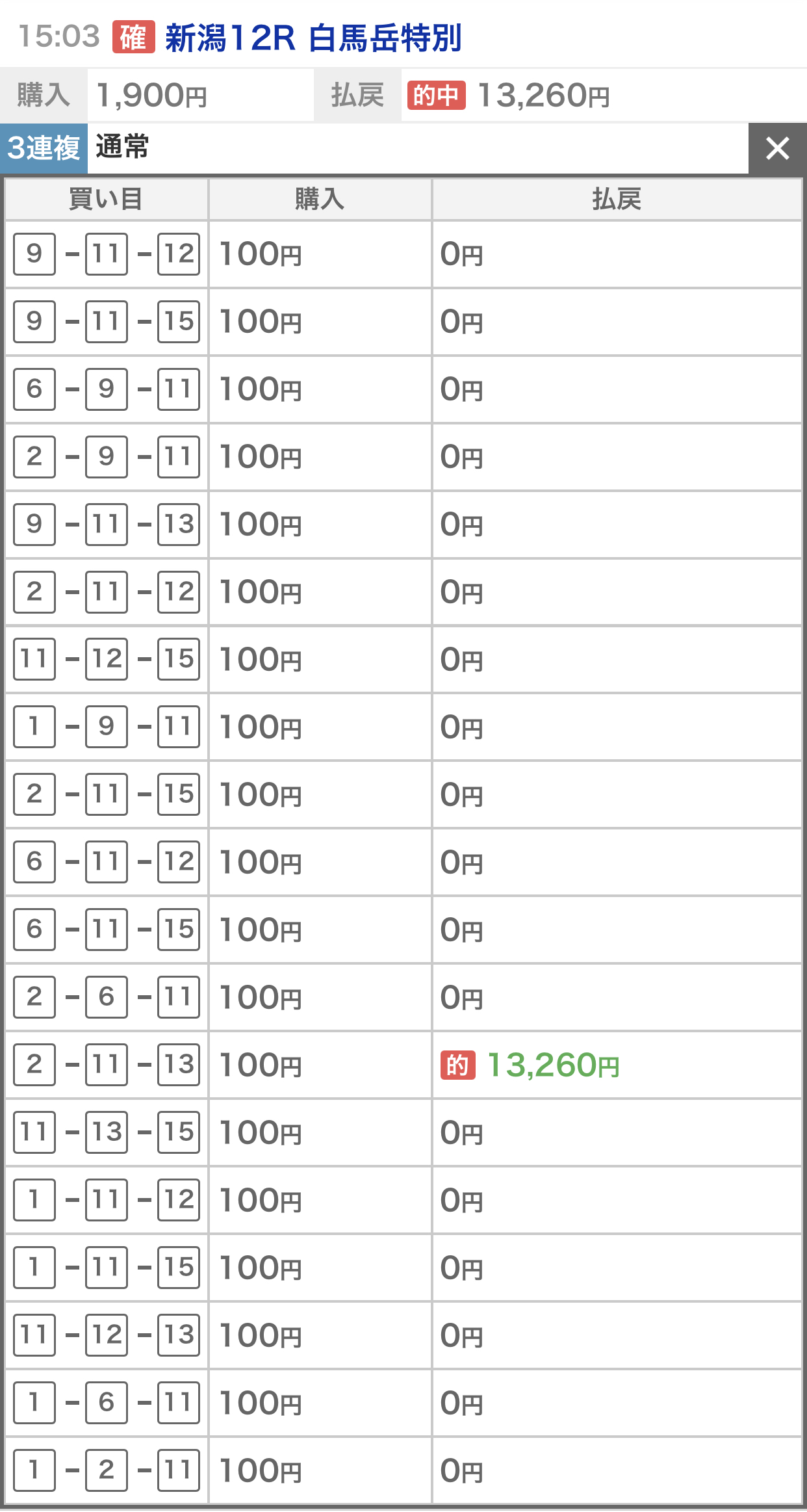Open the 新潟12R 白馬岳特別 race link
The height and width of the screenshot is (1512, 807).
pos(313,38)
